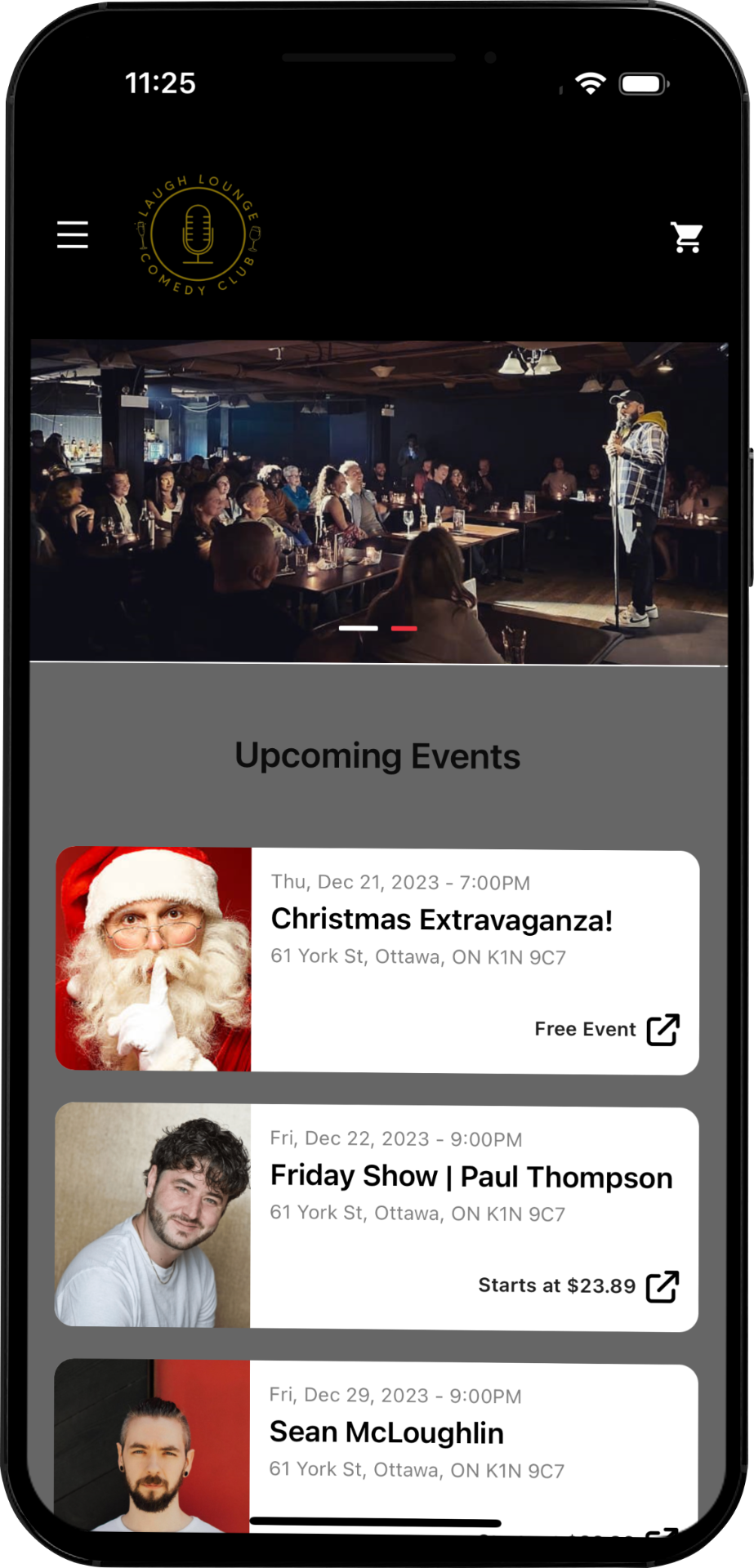This screenshot has height=1568, width=754.
Task: Tap the external link icon beside Starts at $23.89
Action: coord(663,1286)
